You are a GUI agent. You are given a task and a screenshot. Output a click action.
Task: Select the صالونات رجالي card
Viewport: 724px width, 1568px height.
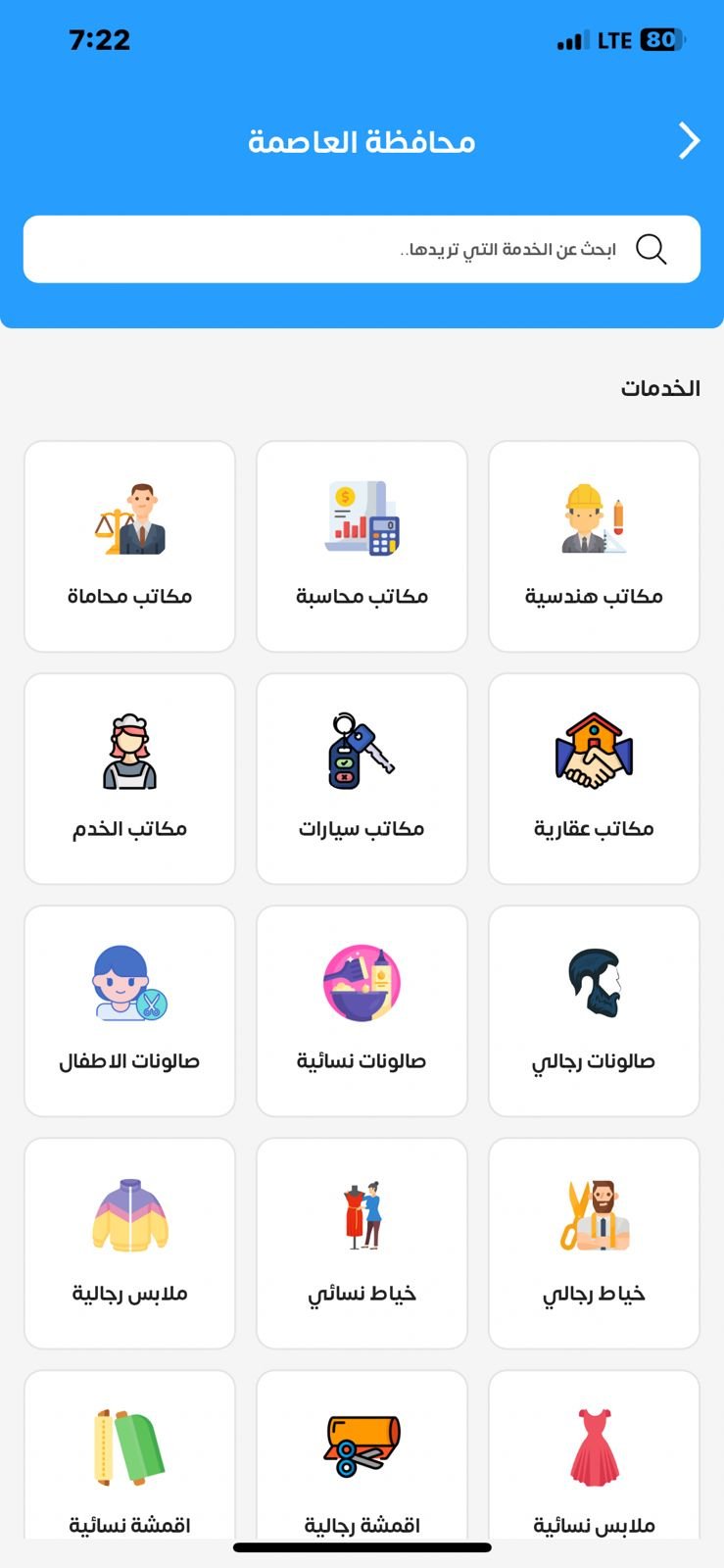point(594,1010)
